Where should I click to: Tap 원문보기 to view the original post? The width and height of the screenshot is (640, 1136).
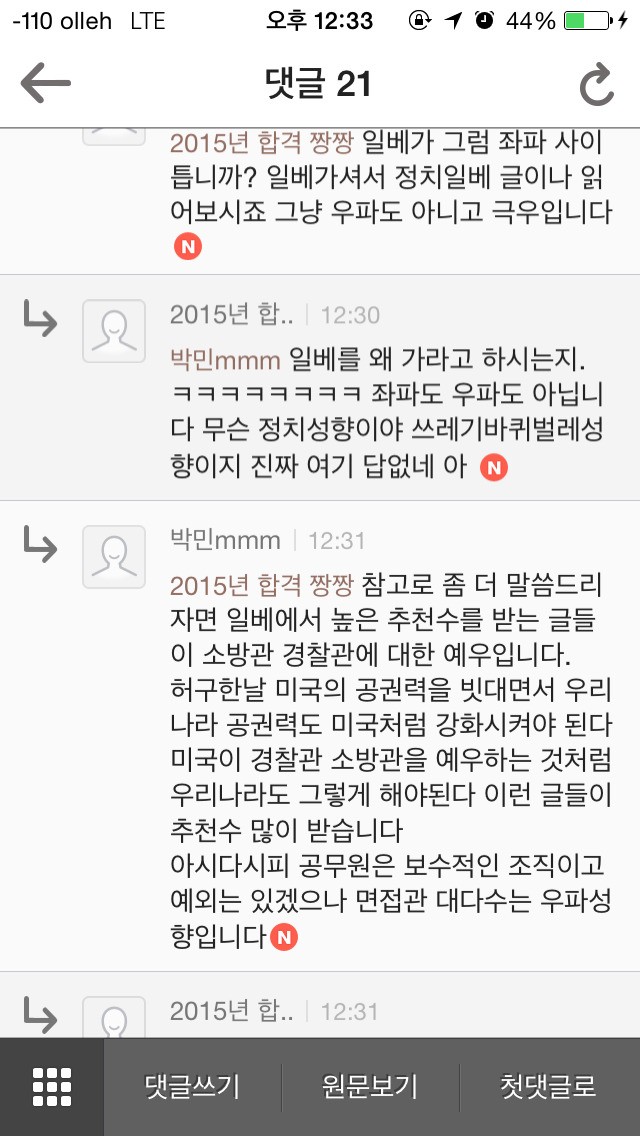pyautogui.click(x=370, y=1087)
